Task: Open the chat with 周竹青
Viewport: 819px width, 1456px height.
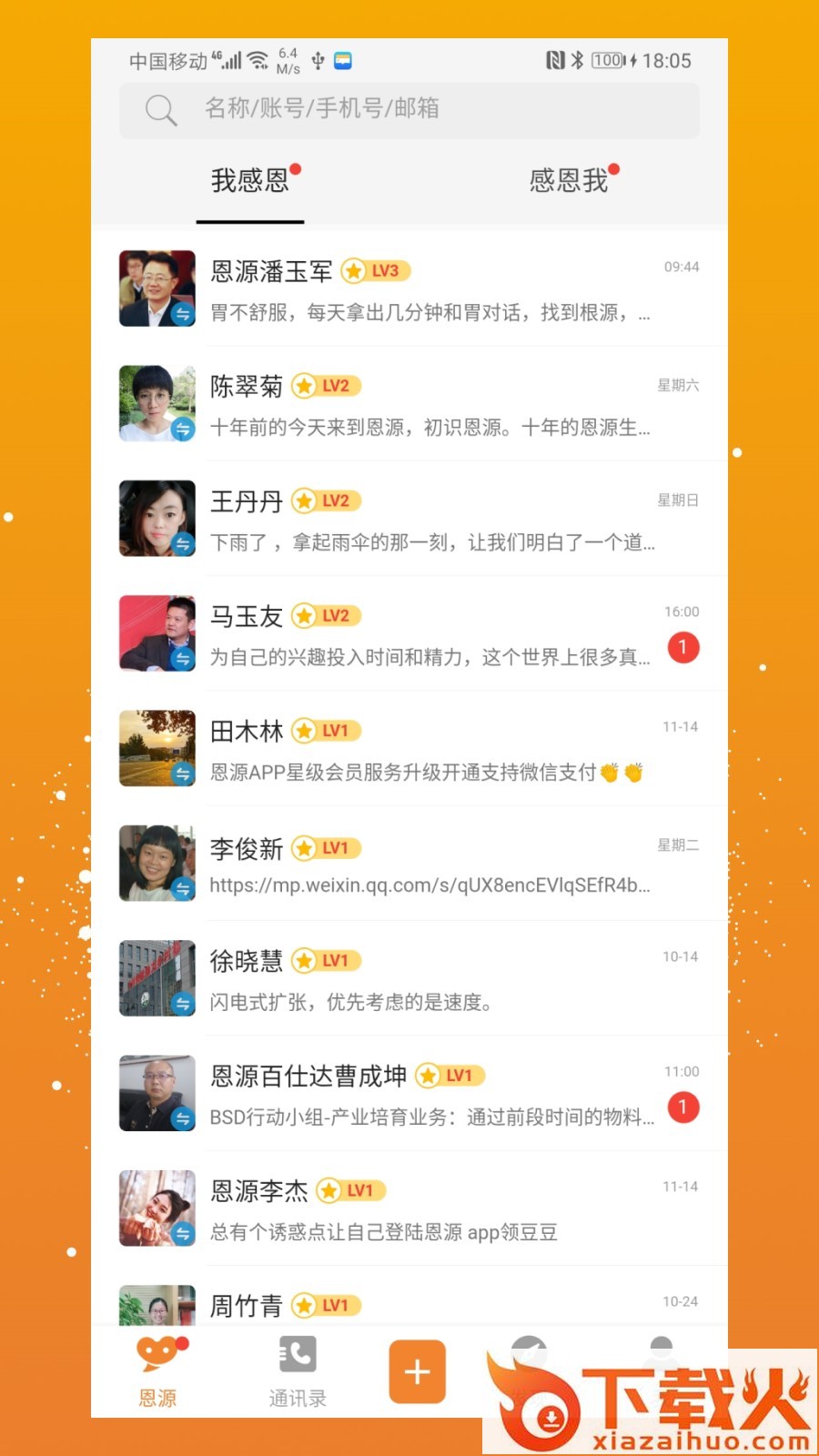Action: [x=428, y=1306]
